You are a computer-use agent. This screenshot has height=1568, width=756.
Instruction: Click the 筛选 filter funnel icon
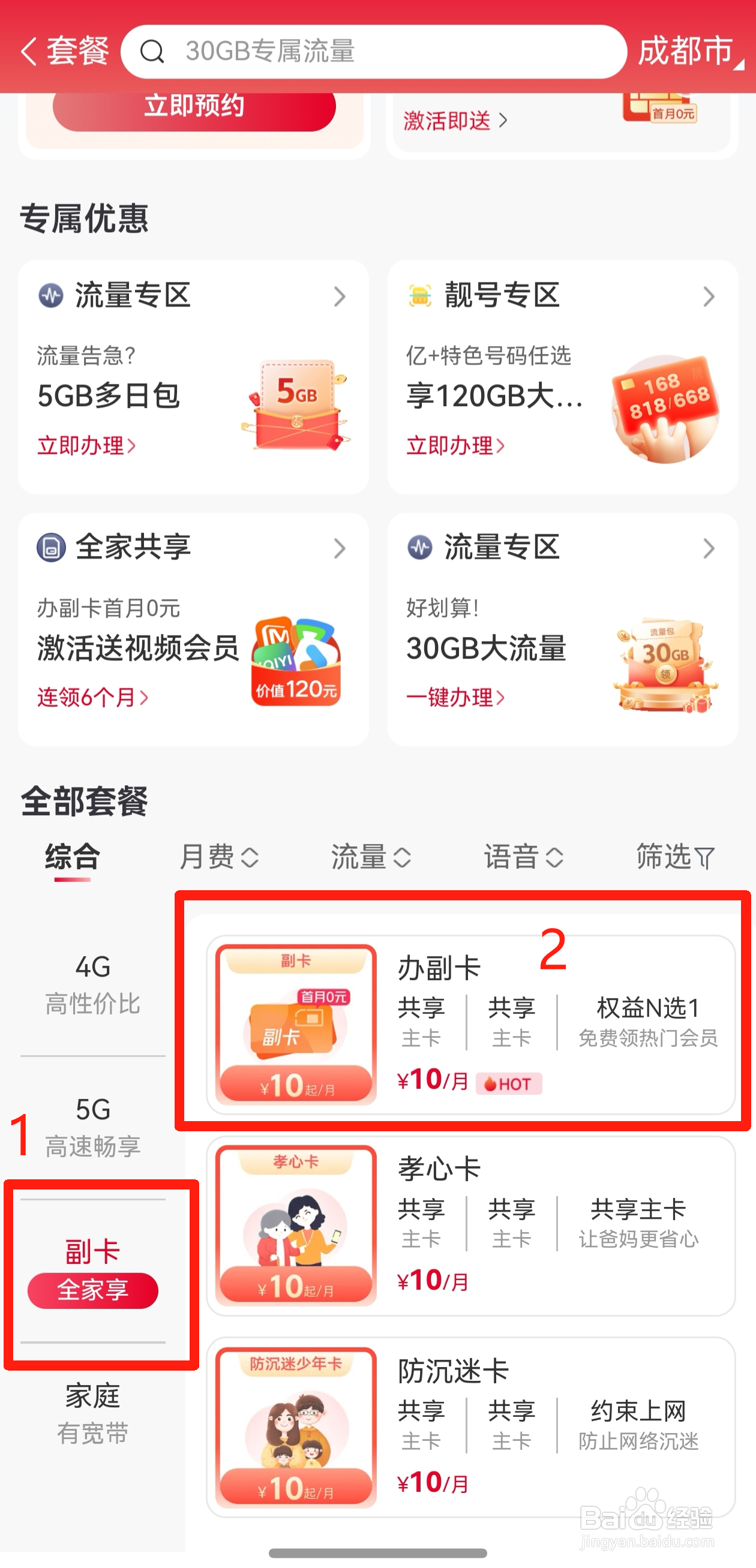tap(674, 858)
